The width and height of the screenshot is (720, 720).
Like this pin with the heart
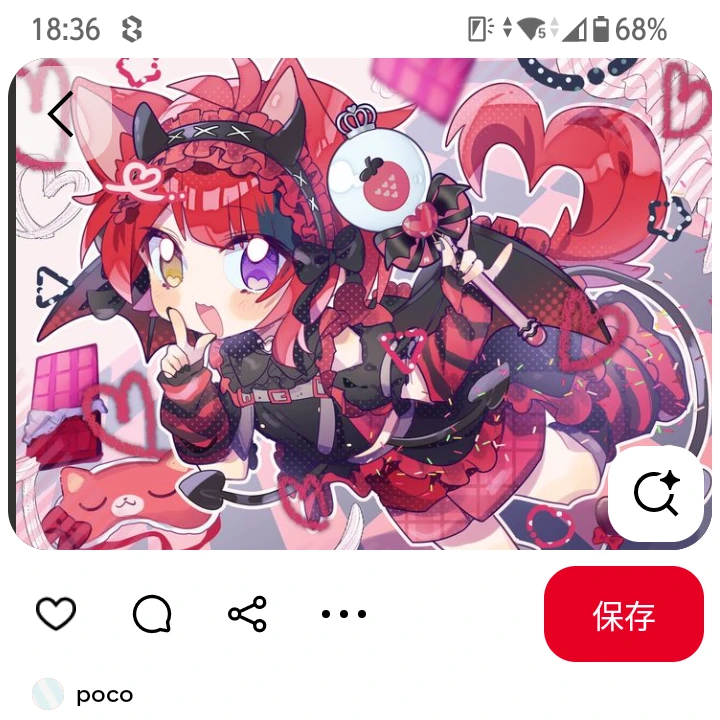coord(56,613)
